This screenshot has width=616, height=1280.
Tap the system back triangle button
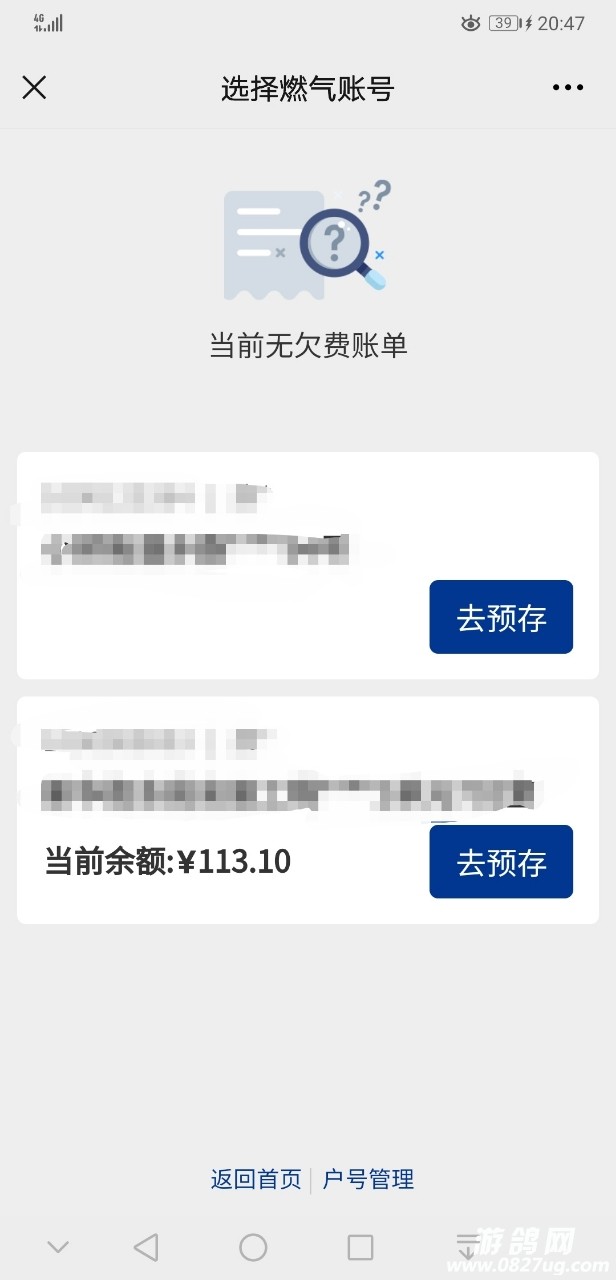tap(146, 1247)
